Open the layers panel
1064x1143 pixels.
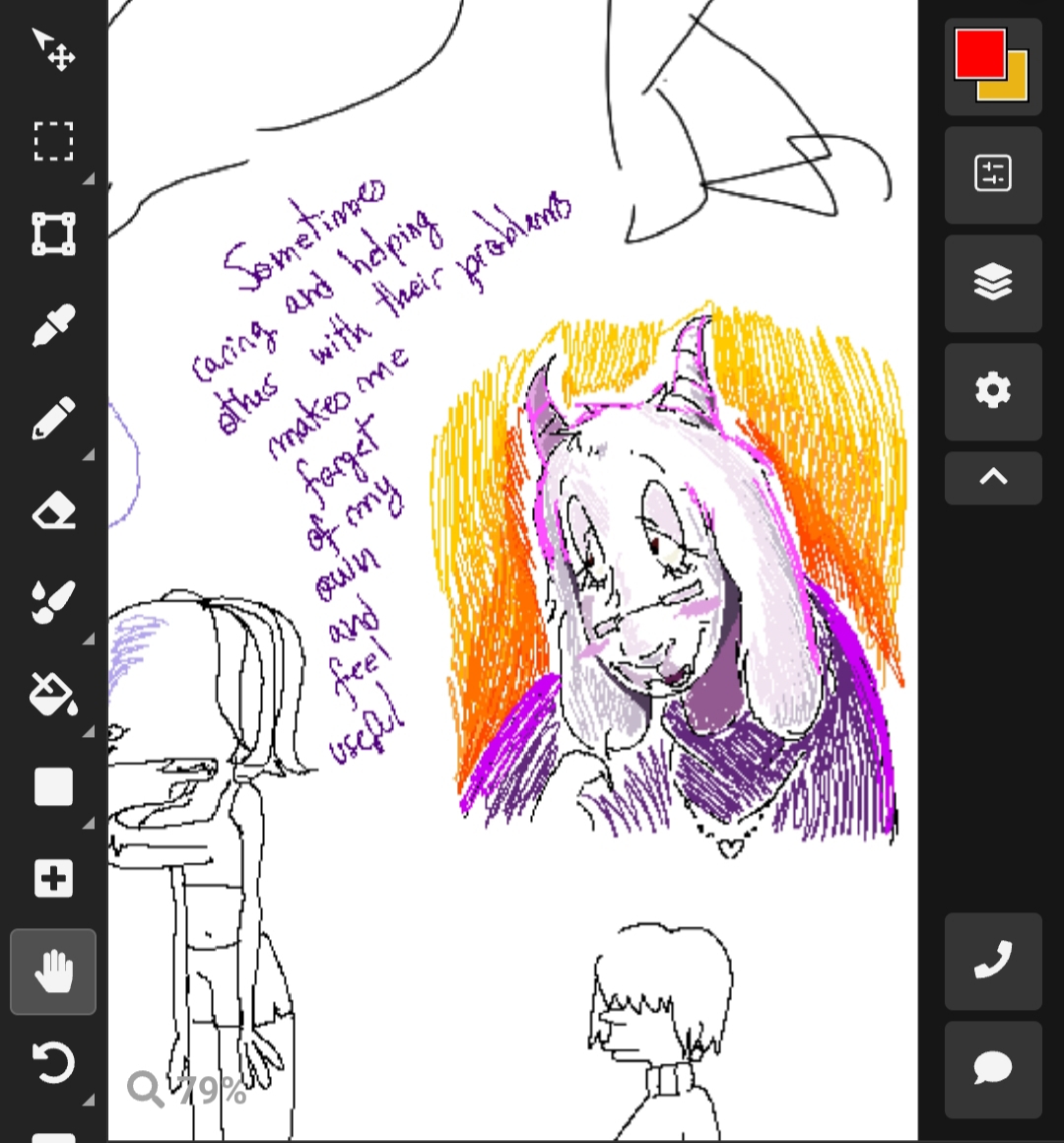(x=992, y=283)
